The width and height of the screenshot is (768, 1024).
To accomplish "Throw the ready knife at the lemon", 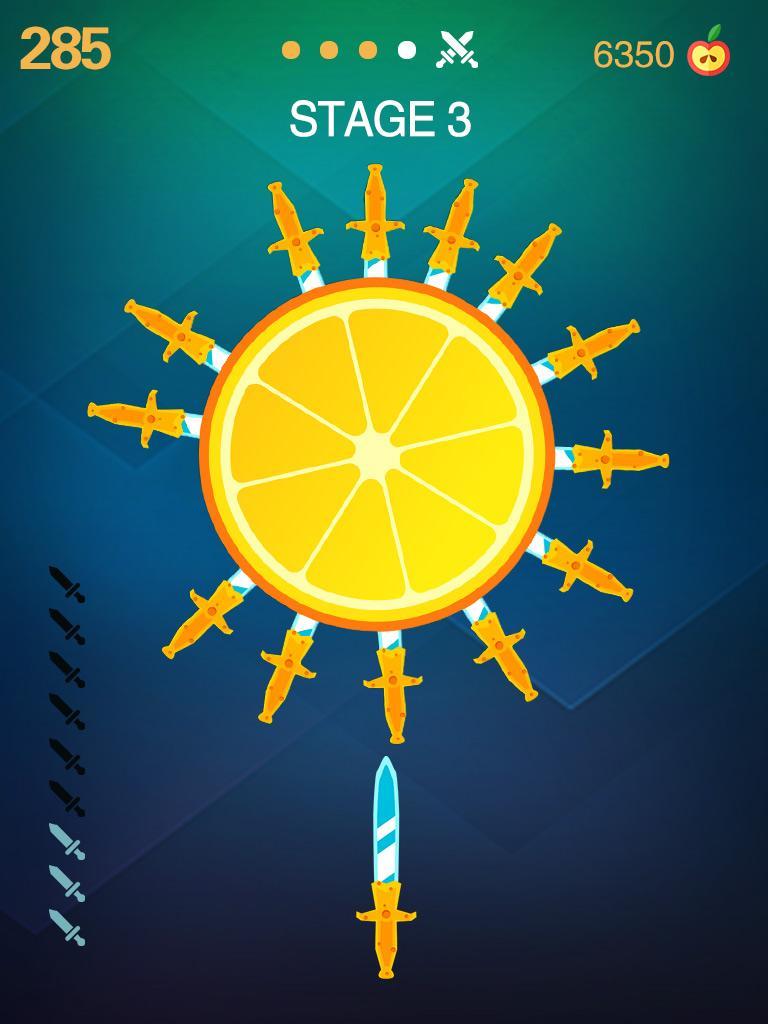I will pos(385,866).
